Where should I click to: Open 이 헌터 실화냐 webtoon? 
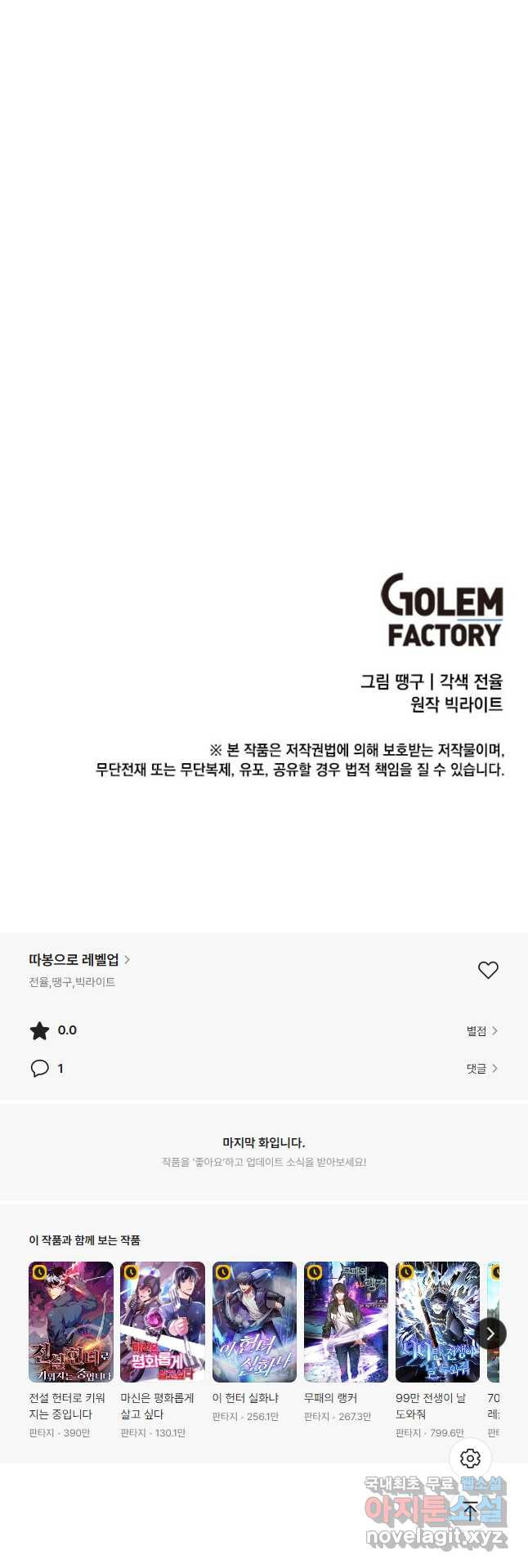click(254, 1322)
